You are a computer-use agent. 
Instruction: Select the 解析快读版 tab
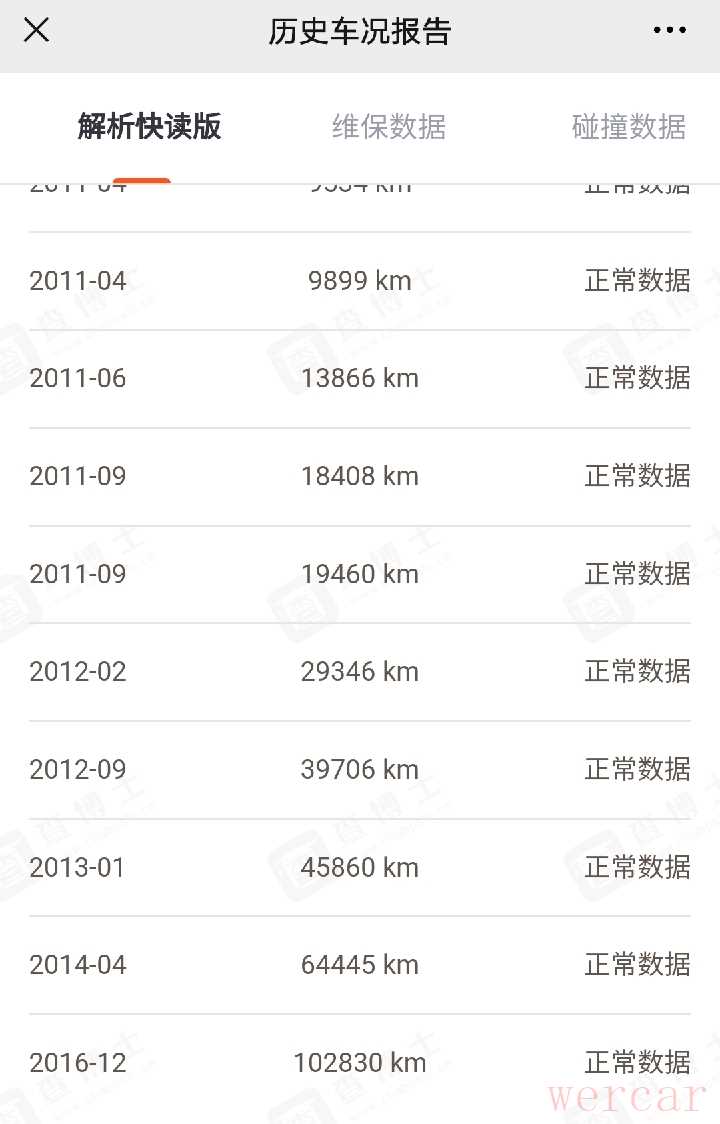[x=149, y=128]
